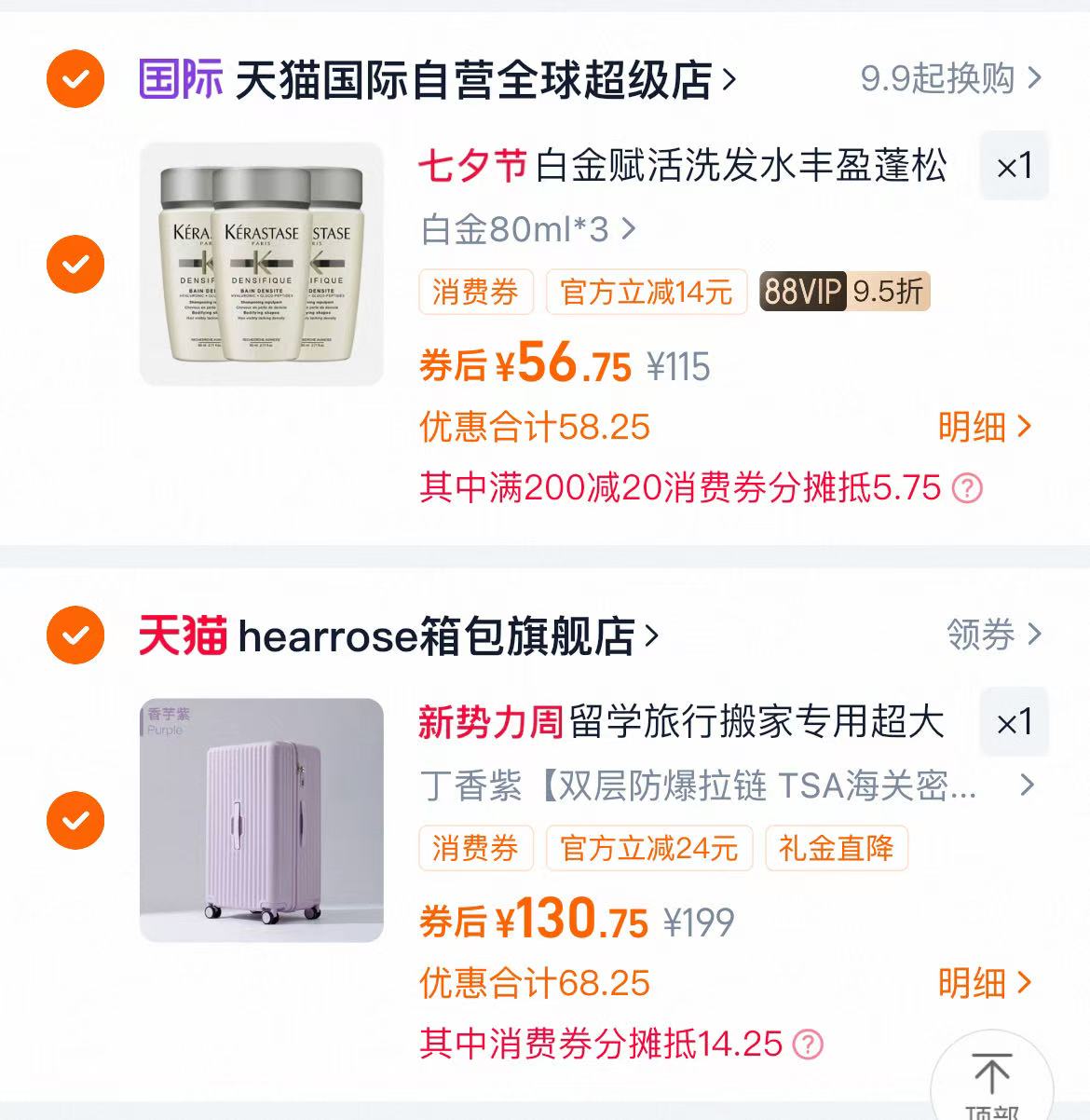Viewport: 1090px width, 1120px height.
Task: Deselect the purple suitcase item checkbox
Action: pos(74,819)
